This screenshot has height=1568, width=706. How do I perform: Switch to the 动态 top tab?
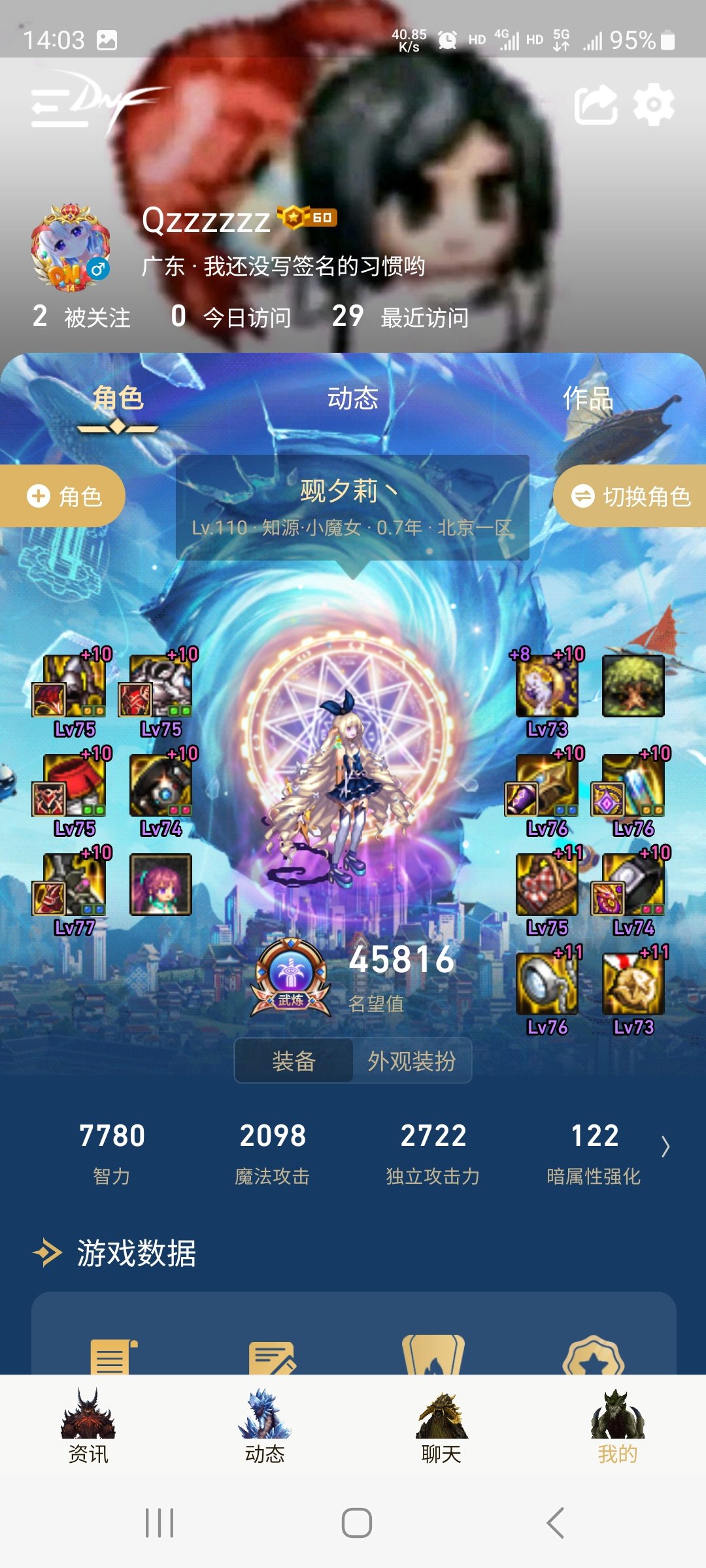click(x=352, y=398)
